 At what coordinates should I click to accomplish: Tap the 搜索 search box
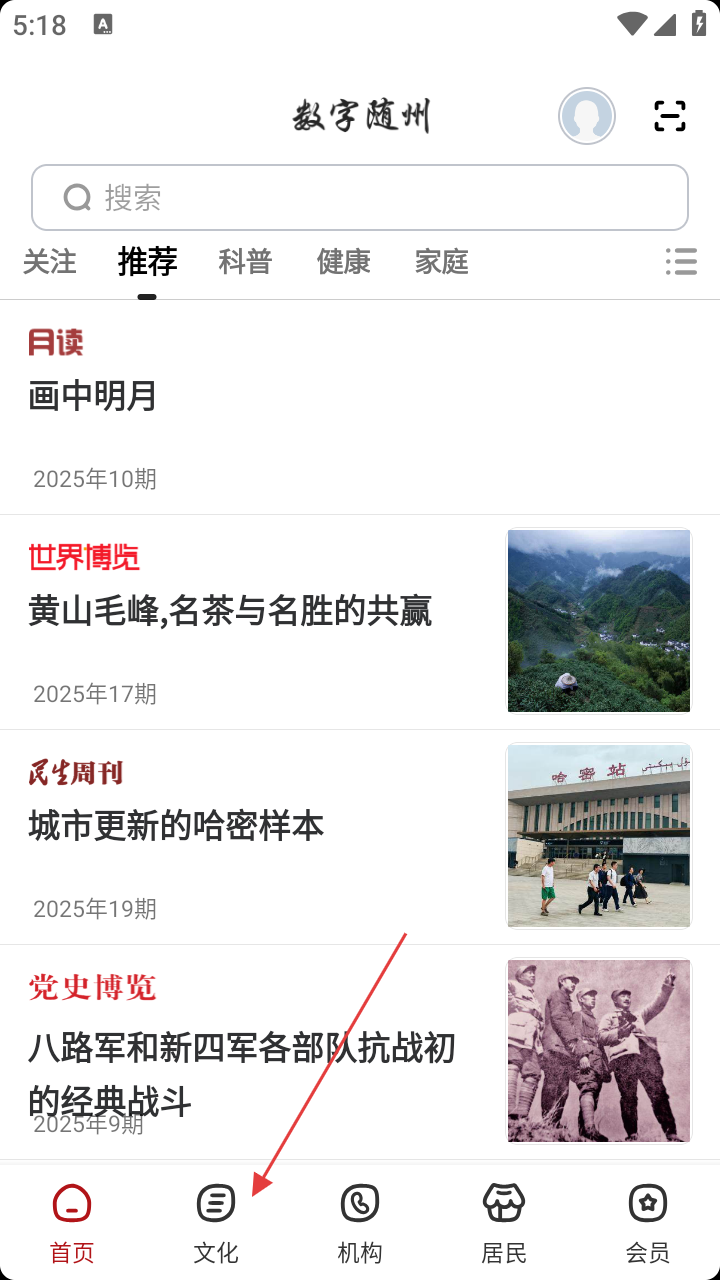(x=360, y=198)
